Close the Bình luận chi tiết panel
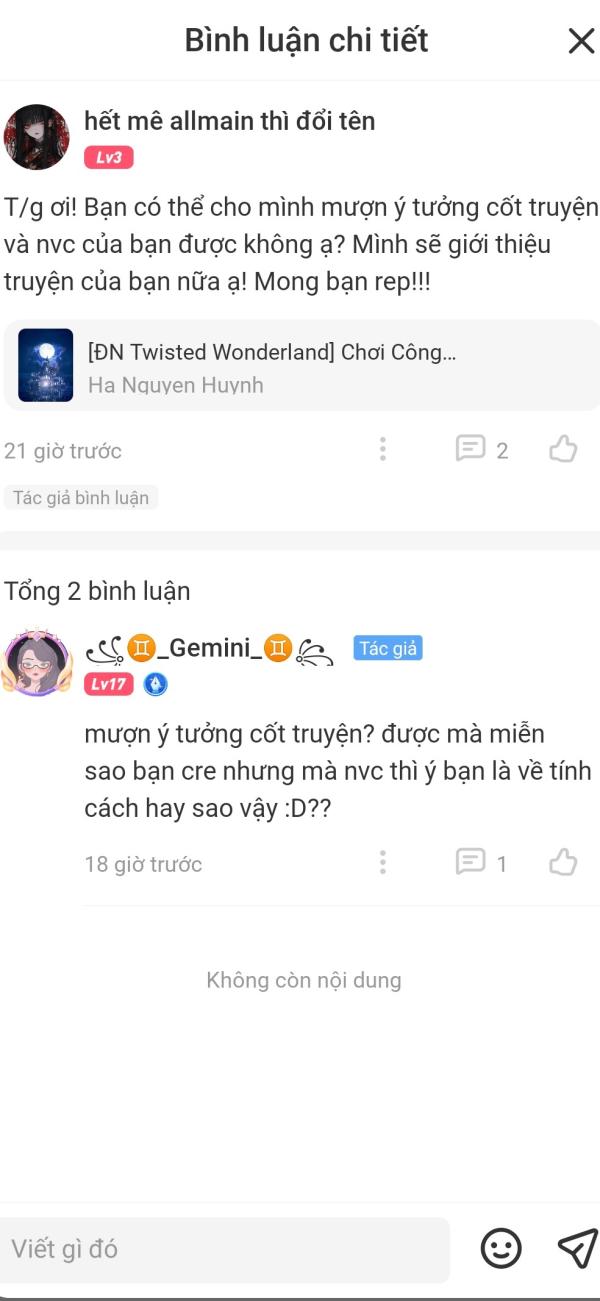This screenshot has height=1301, width=600. [580, 41]
